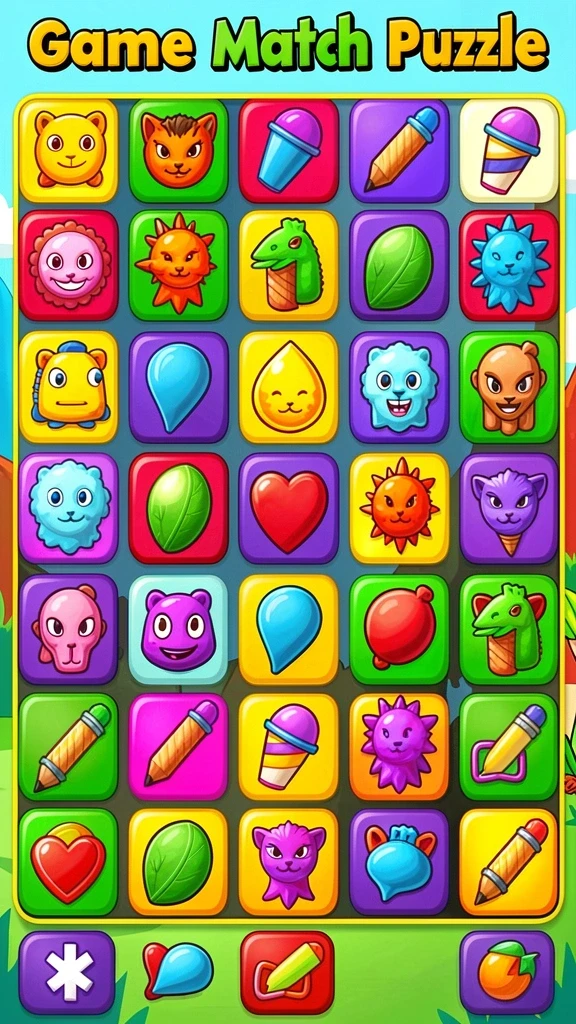This screenshot has width=576, height=1024.
Task: Select the purple spiky lion tile on orange
Action: tap(399, 747)
